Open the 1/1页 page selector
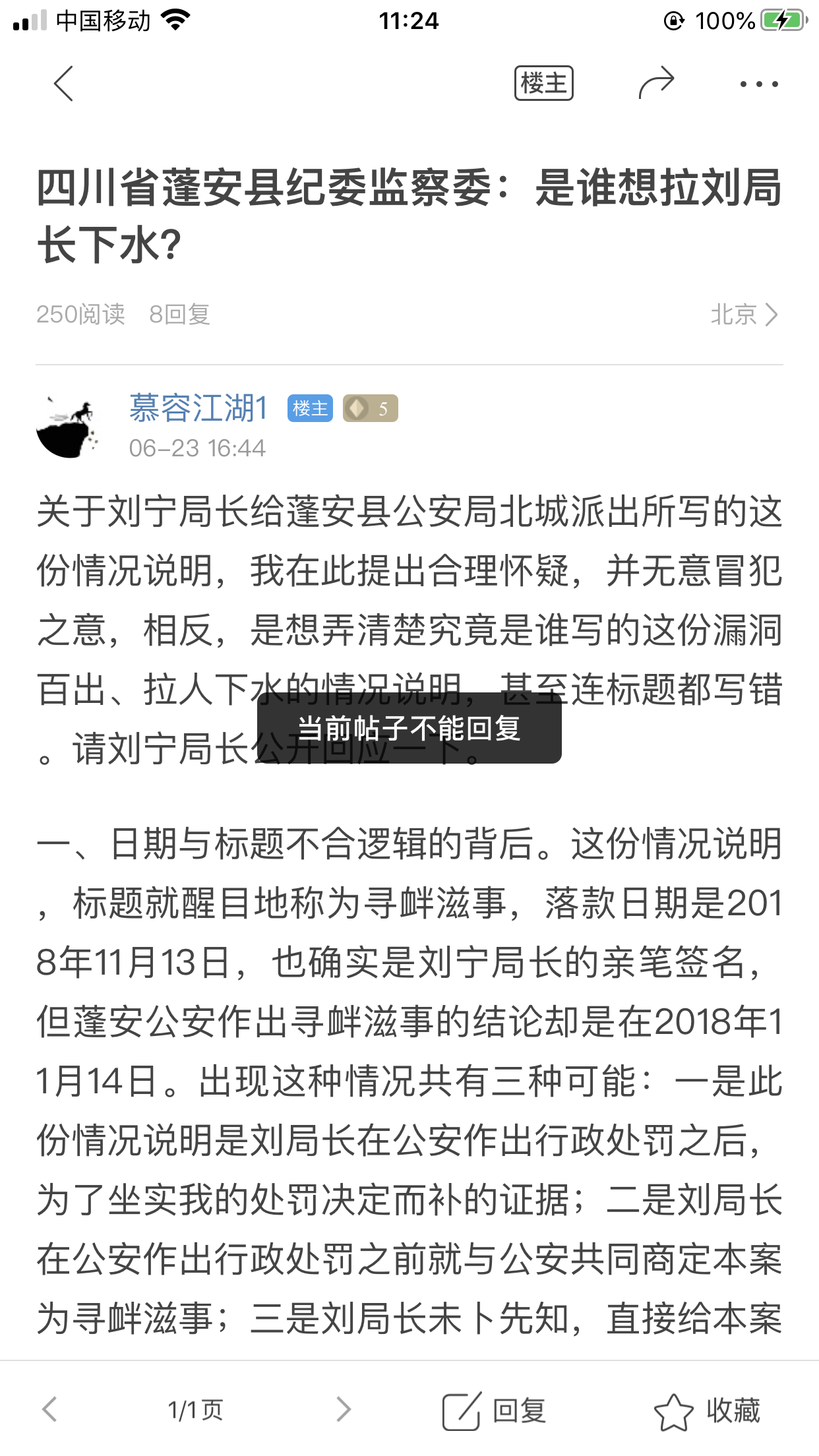This screenshot has width=819, height=1456. pyautogui.click(x=195, y=1410)
